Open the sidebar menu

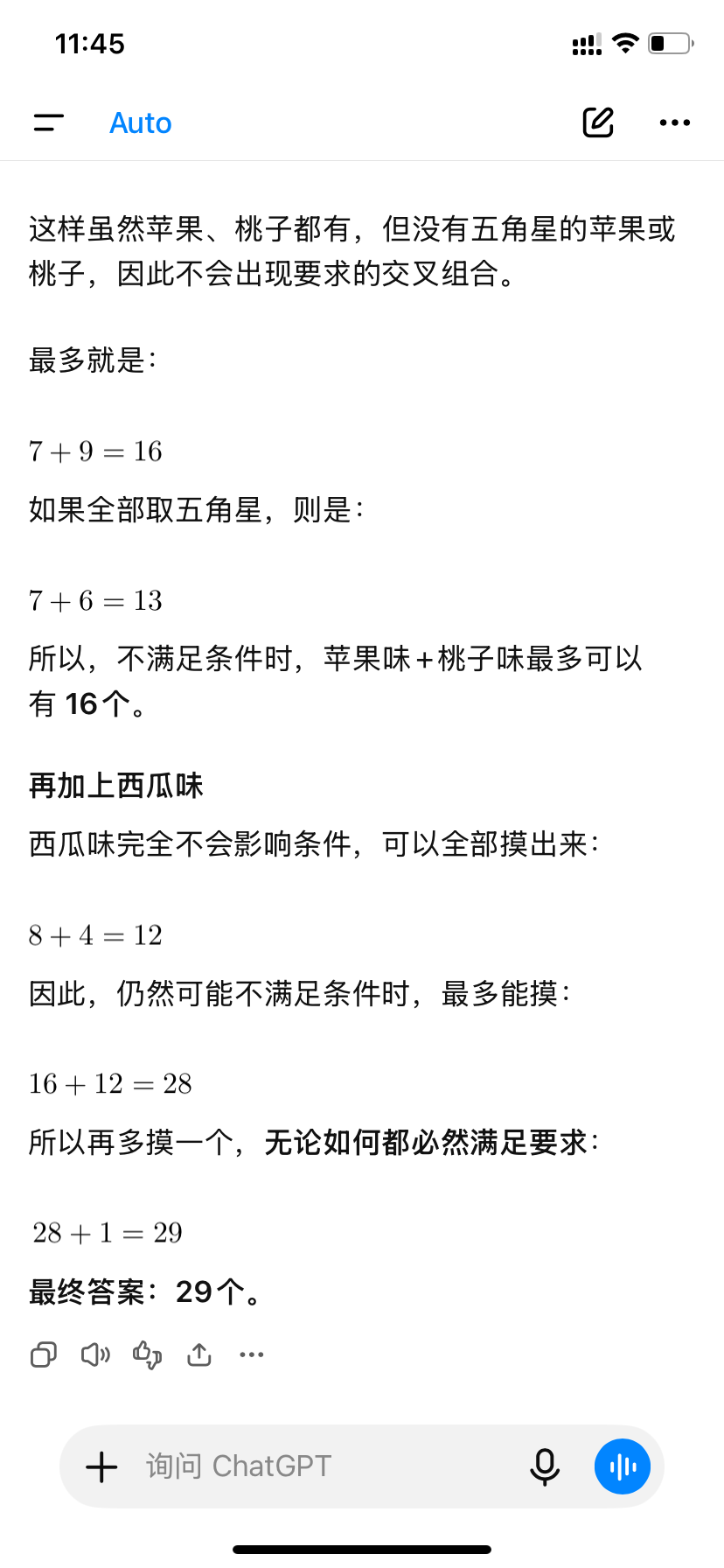click(x=49, y=123)
